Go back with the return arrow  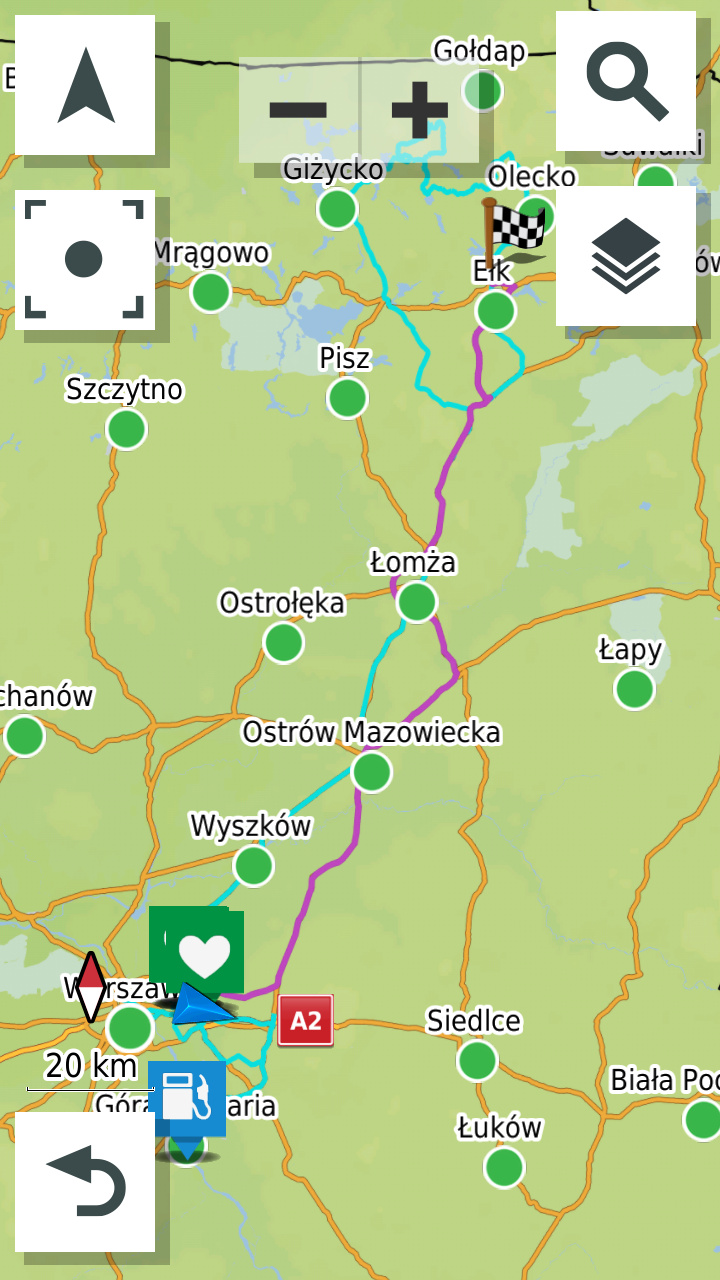click(85, 1181)
